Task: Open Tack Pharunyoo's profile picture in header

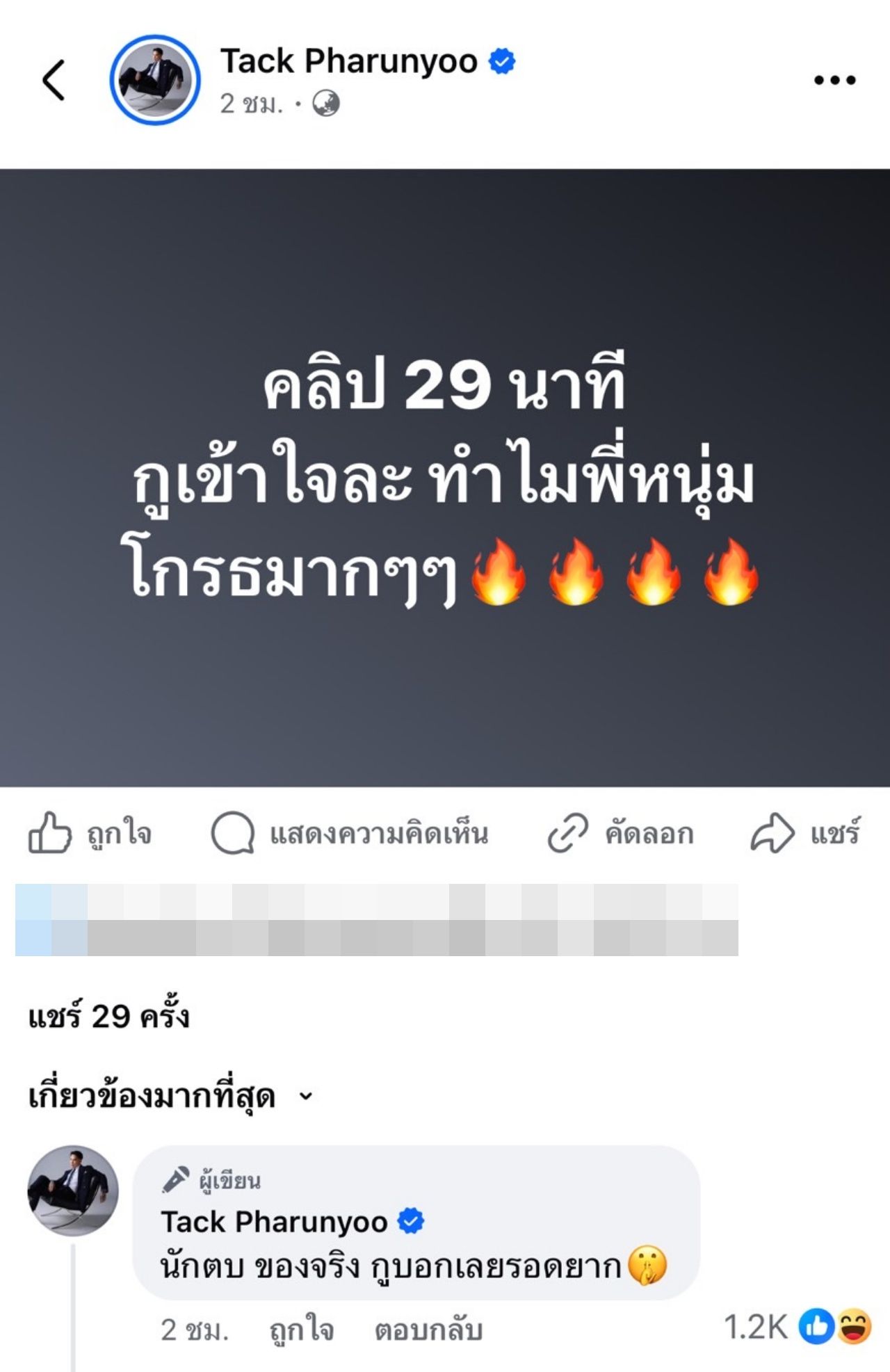Action: pos(155,80)
